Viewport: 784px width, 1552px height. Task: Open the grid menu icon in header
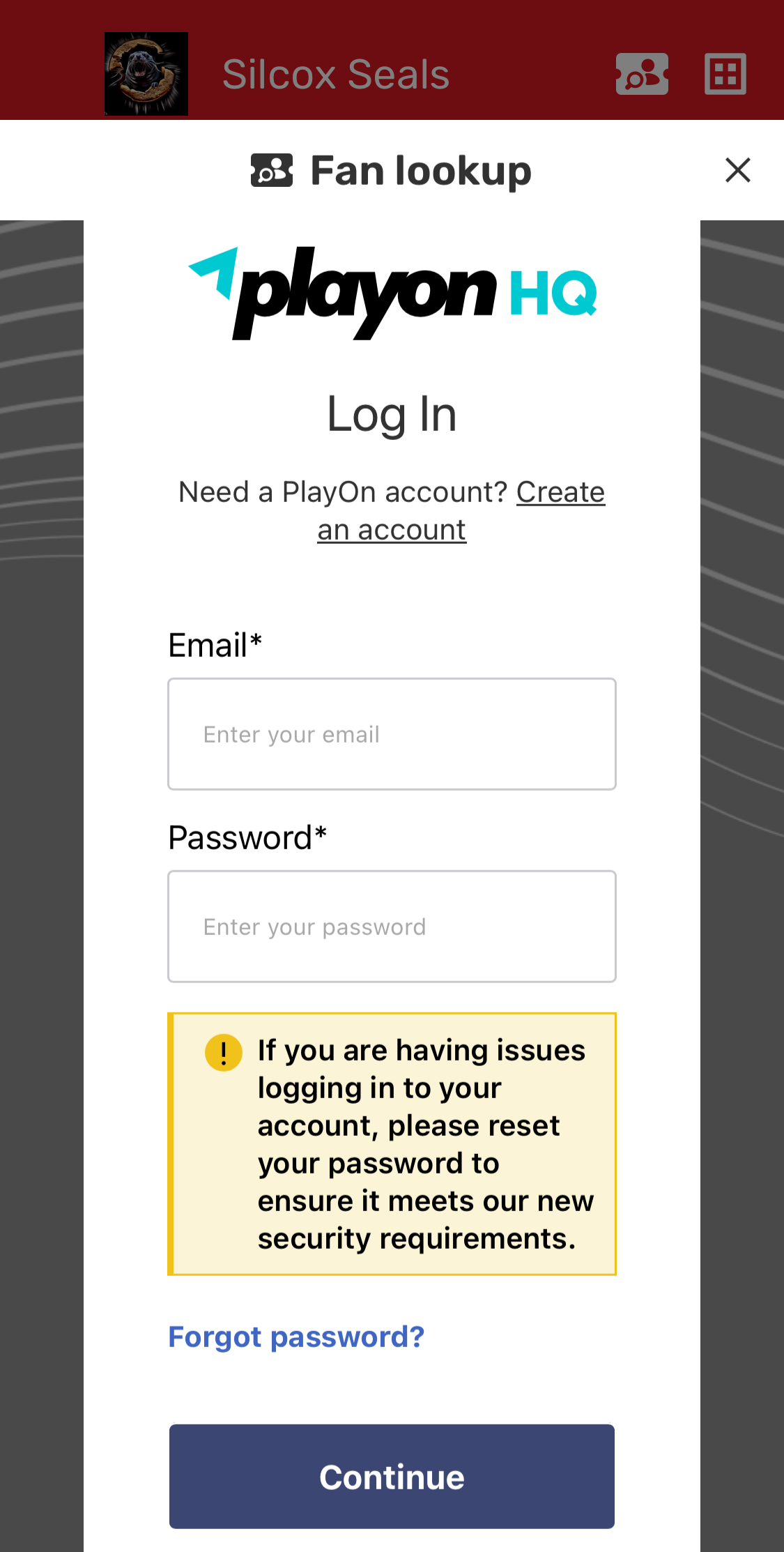click(x=725, y=74)
